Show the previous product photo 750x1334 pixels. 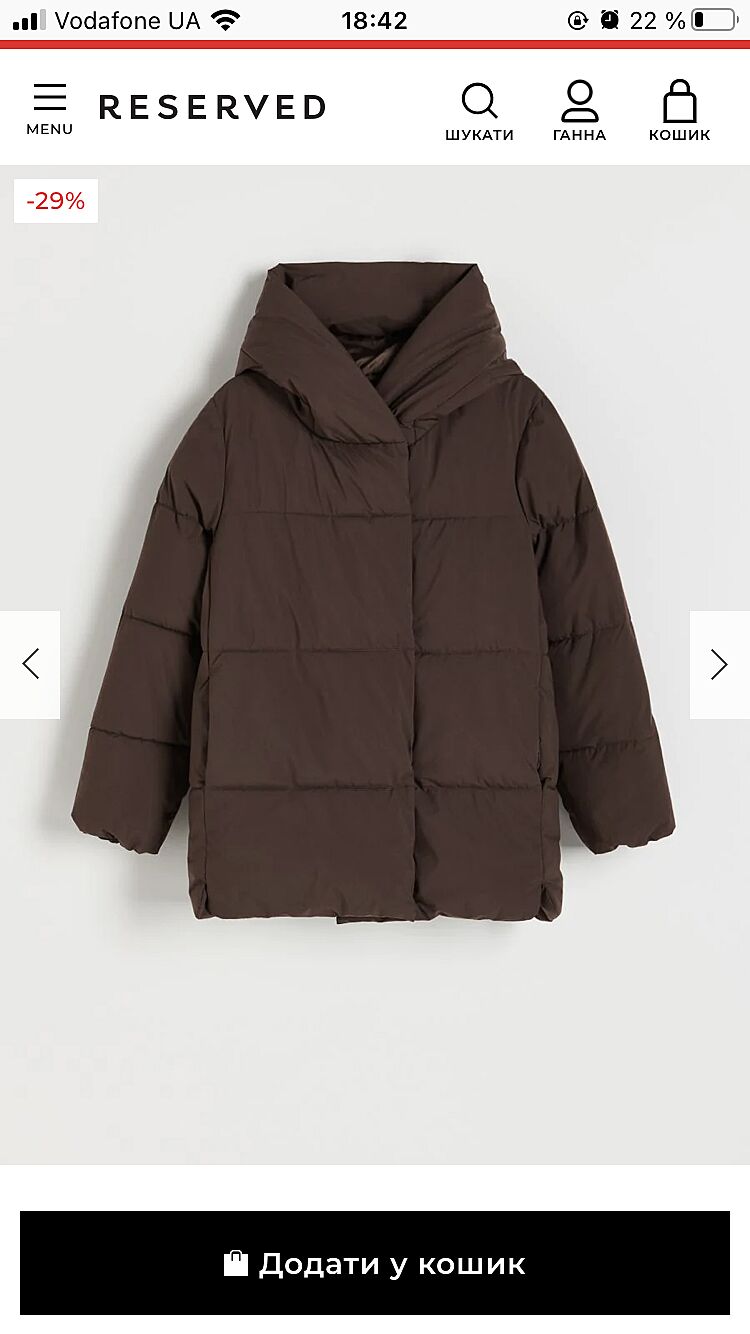(x=30, y=664)
